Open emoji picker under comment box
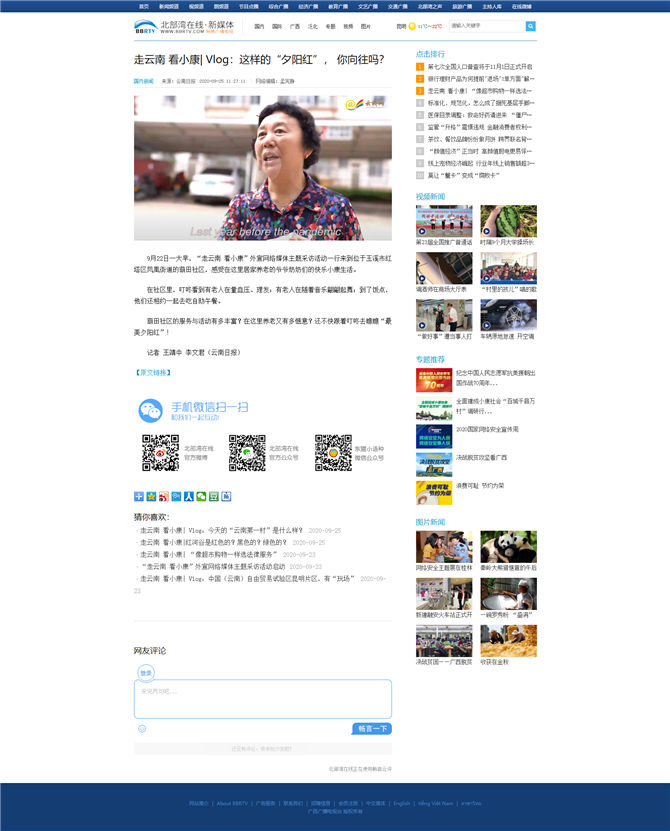This screenshot has width=670, height=831. (142, 729)
